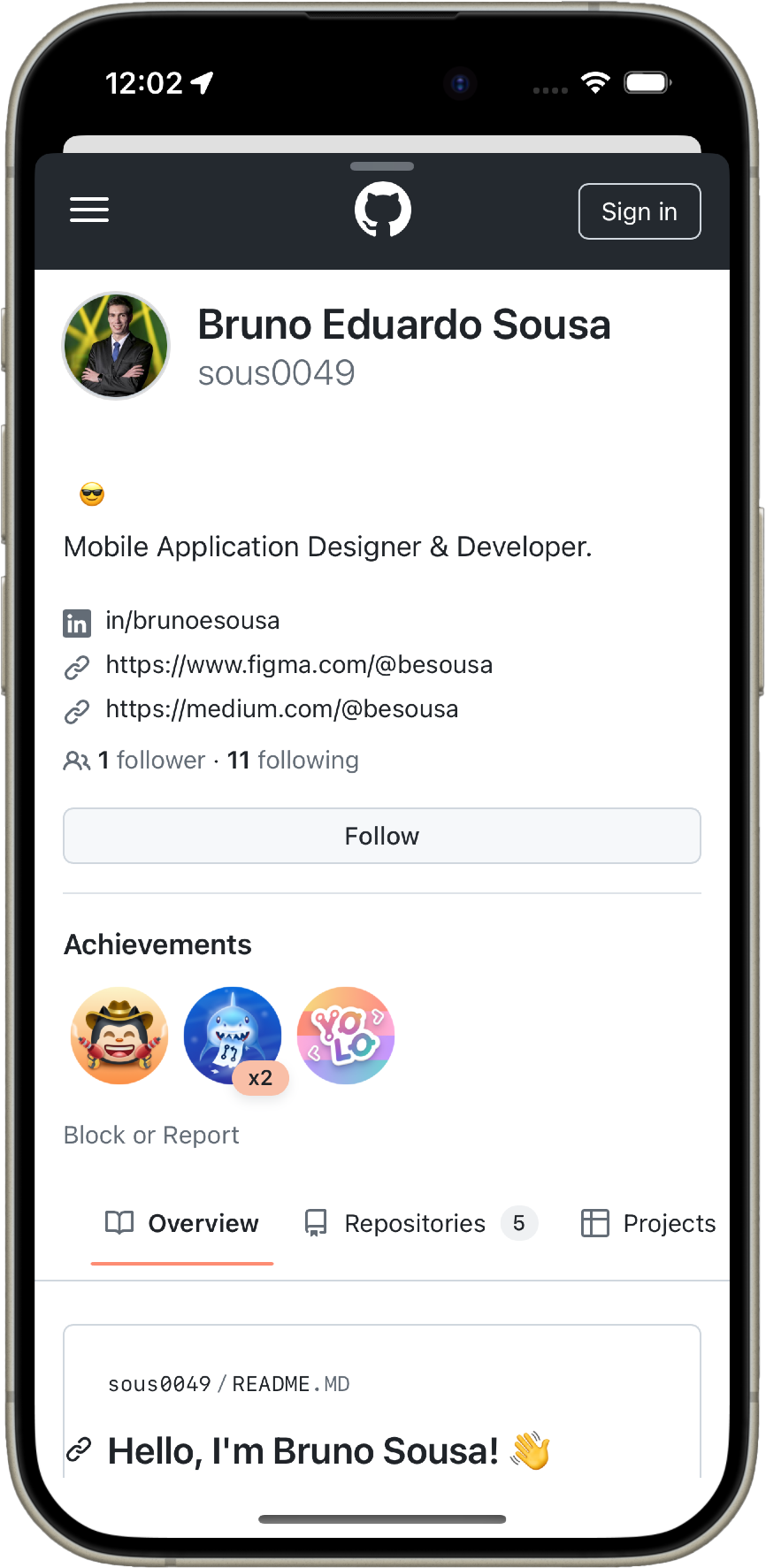Switch to the Overview tab
The height and width of the screenshot is (1568, 766).
tap(182, 1223)
